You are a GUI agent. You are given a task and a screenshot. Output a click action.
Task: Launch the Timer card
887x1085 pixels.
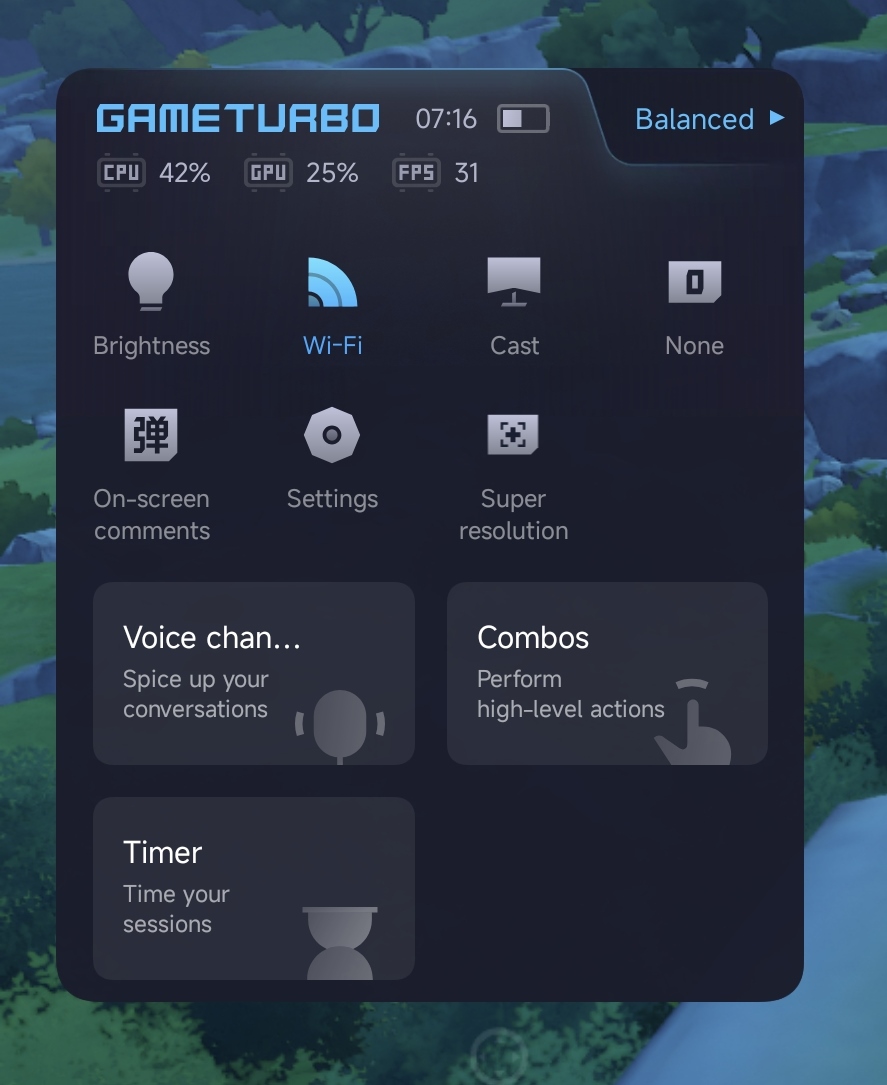tap(253, 888)
